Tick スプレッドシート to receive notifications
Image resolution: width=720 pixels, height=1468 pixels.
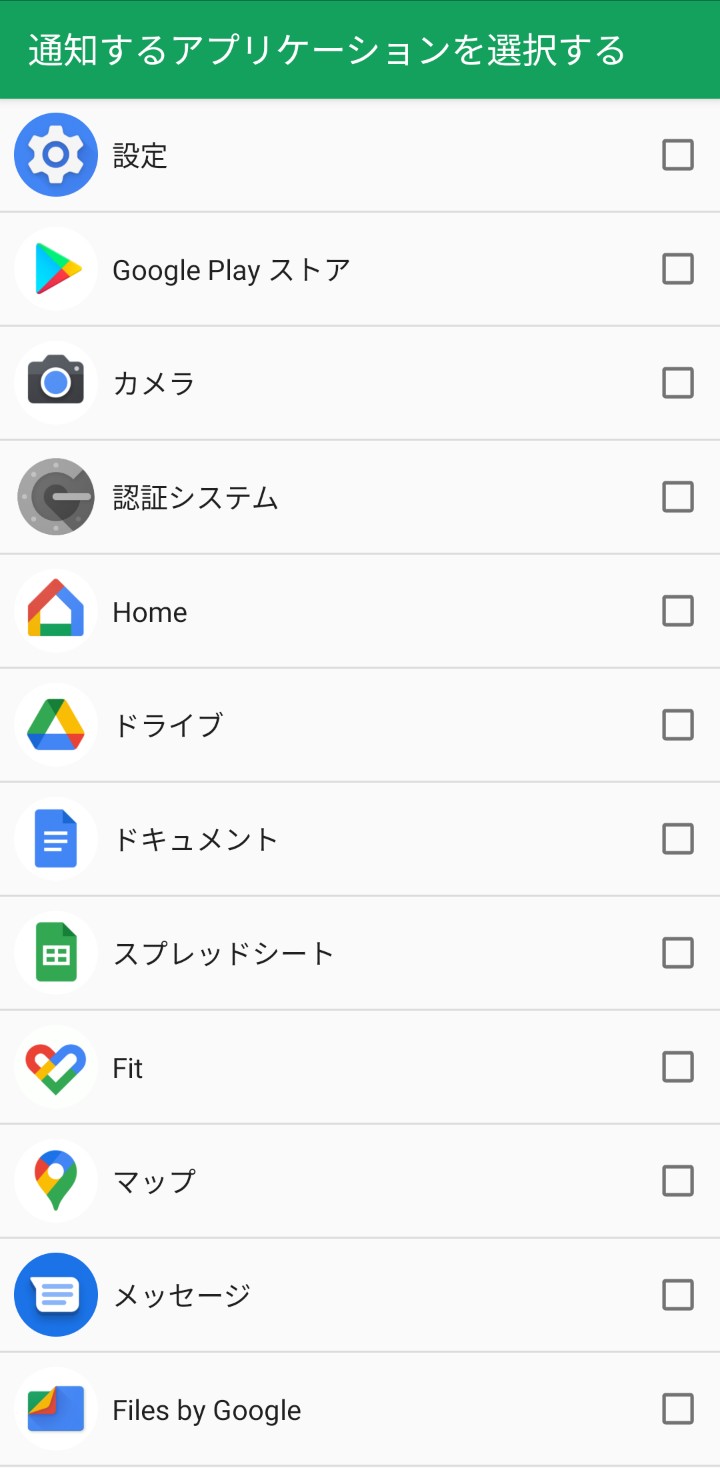[x=678, y=953]
